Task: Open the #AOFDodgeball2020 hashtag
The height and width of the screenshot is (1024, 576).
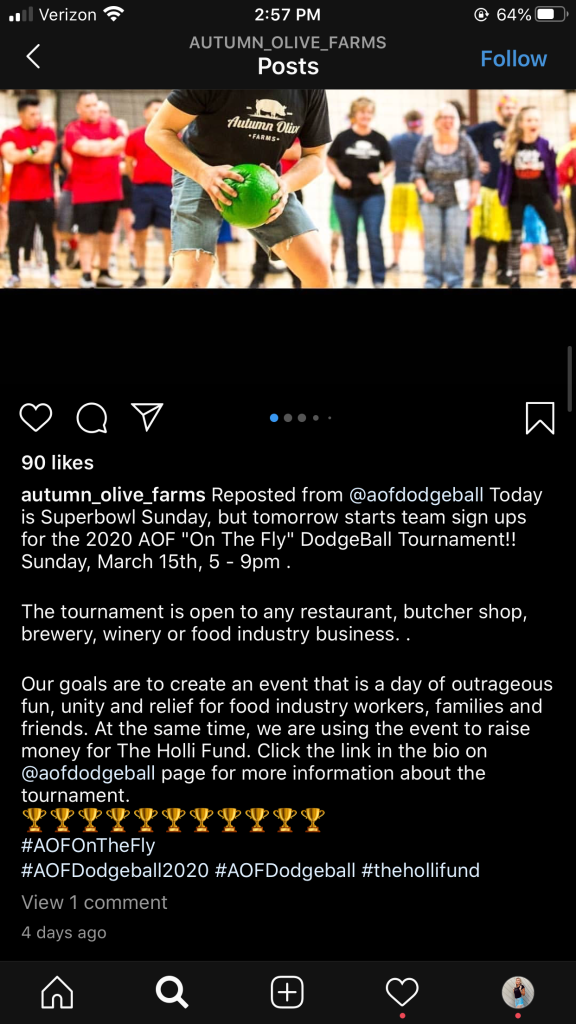Action: point(115,871)
